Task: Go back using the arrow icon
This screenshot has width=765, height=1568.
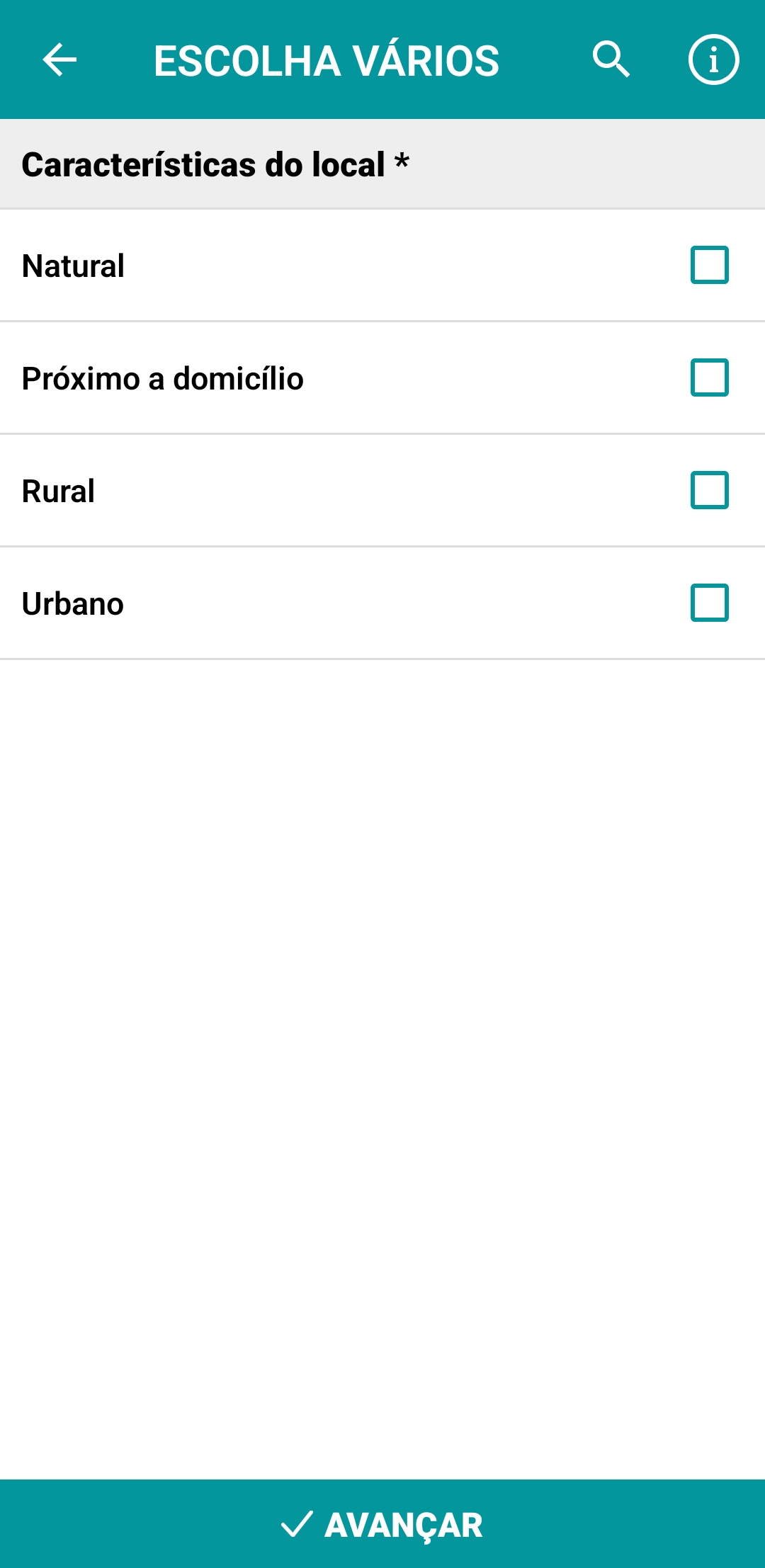Action: [59, 59]
